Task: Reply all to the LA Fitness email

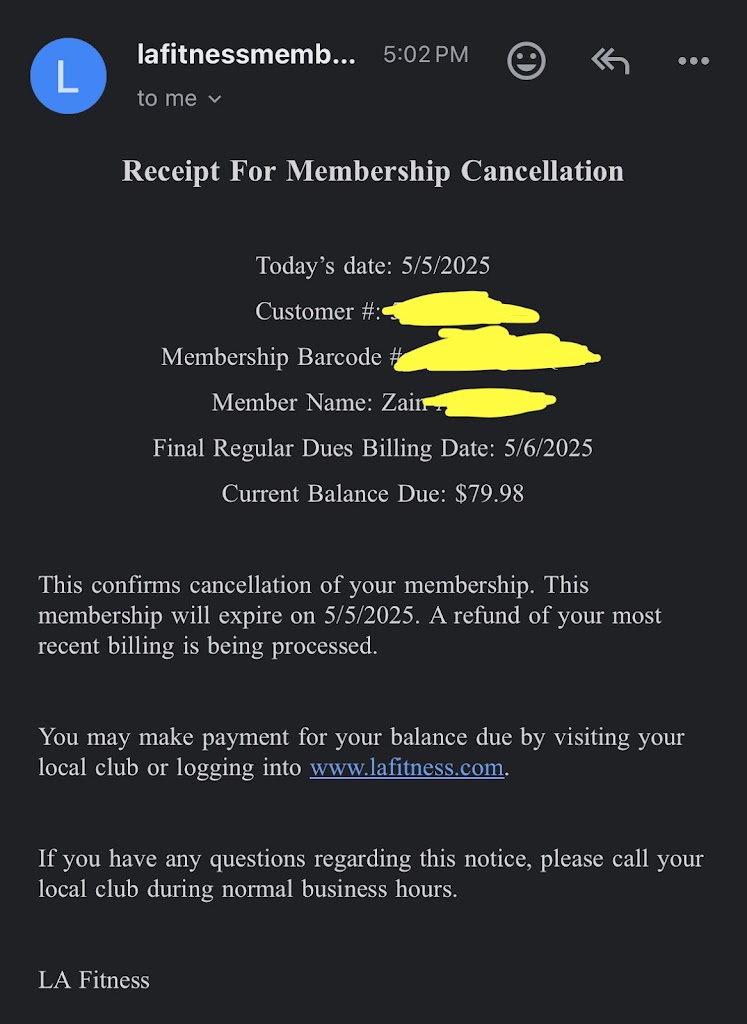Action: coord(610,61)
